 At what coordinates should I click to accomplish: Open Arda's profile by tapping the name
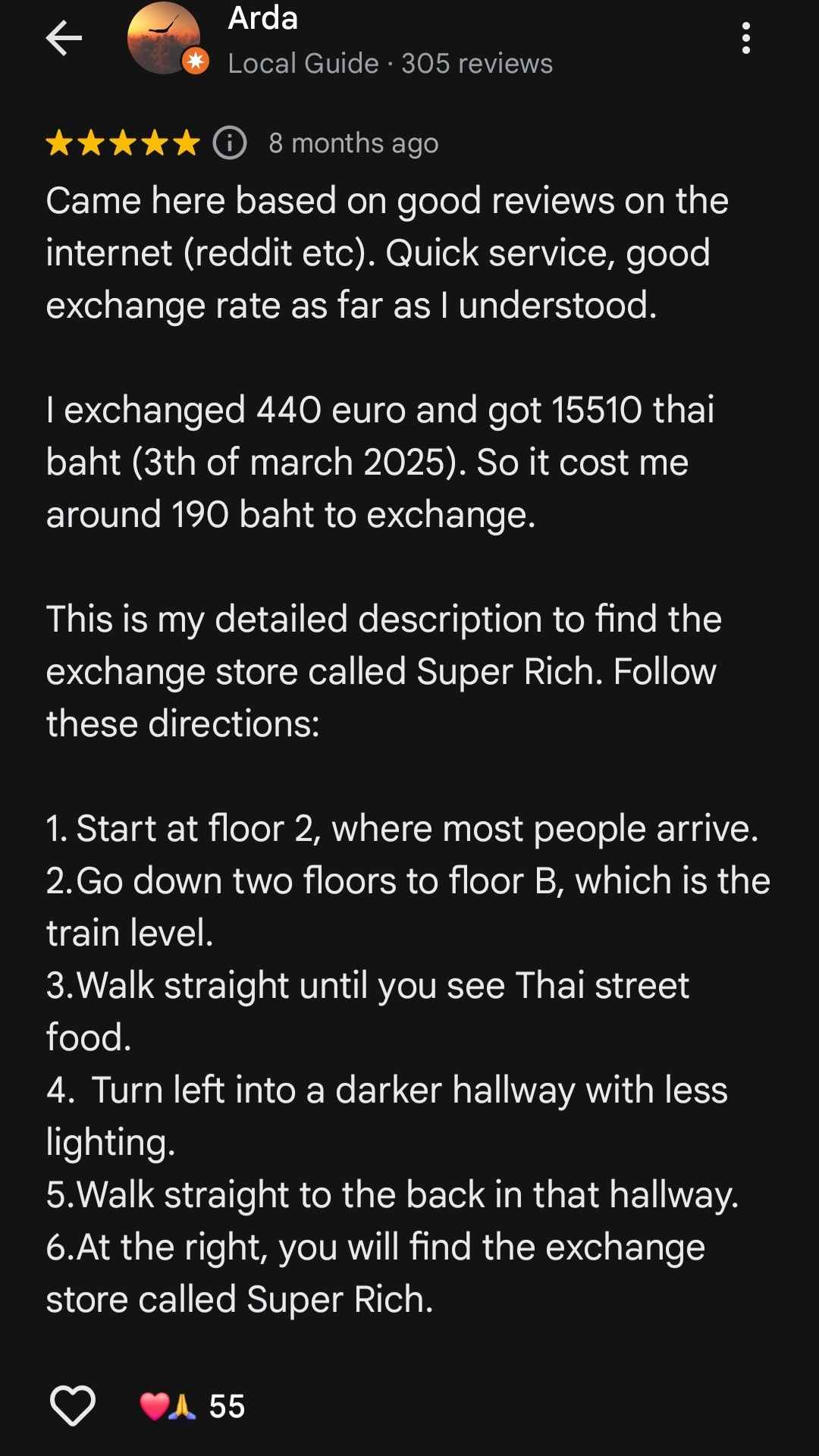click(x=263, y=20)
